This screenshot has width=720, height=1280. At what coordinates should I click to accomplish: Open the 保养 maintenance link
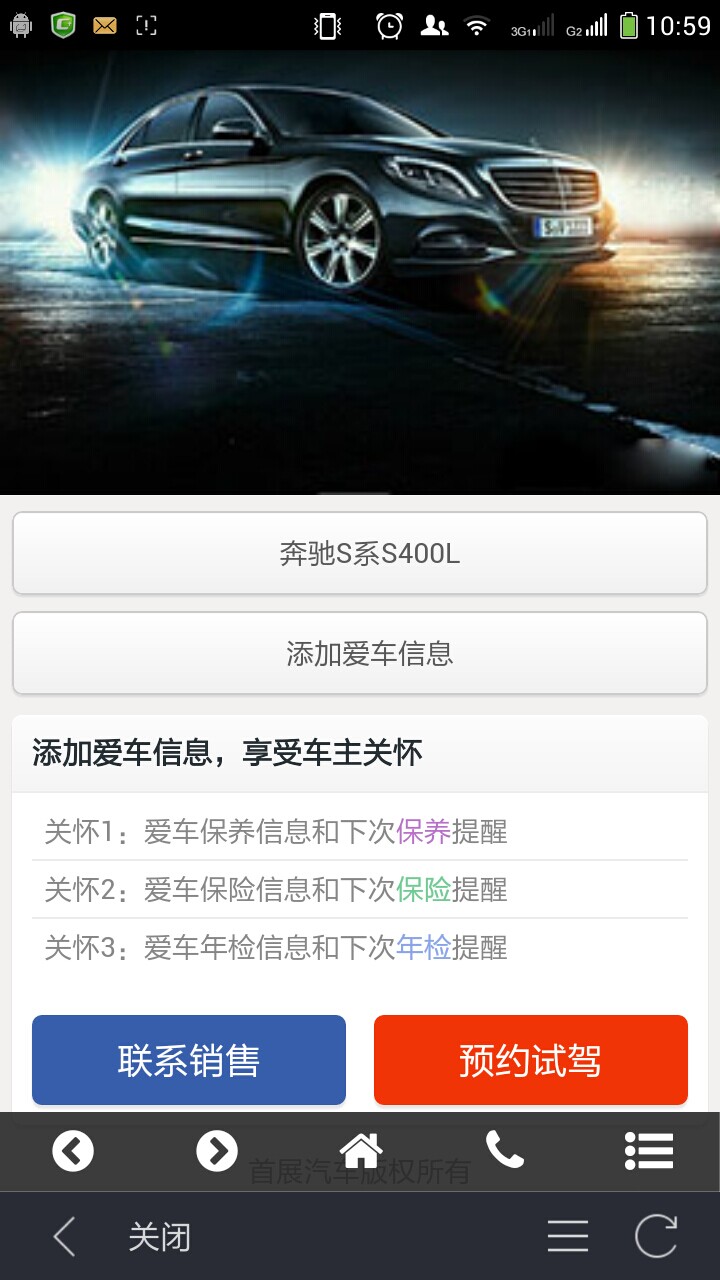click(x=424, y=832)
